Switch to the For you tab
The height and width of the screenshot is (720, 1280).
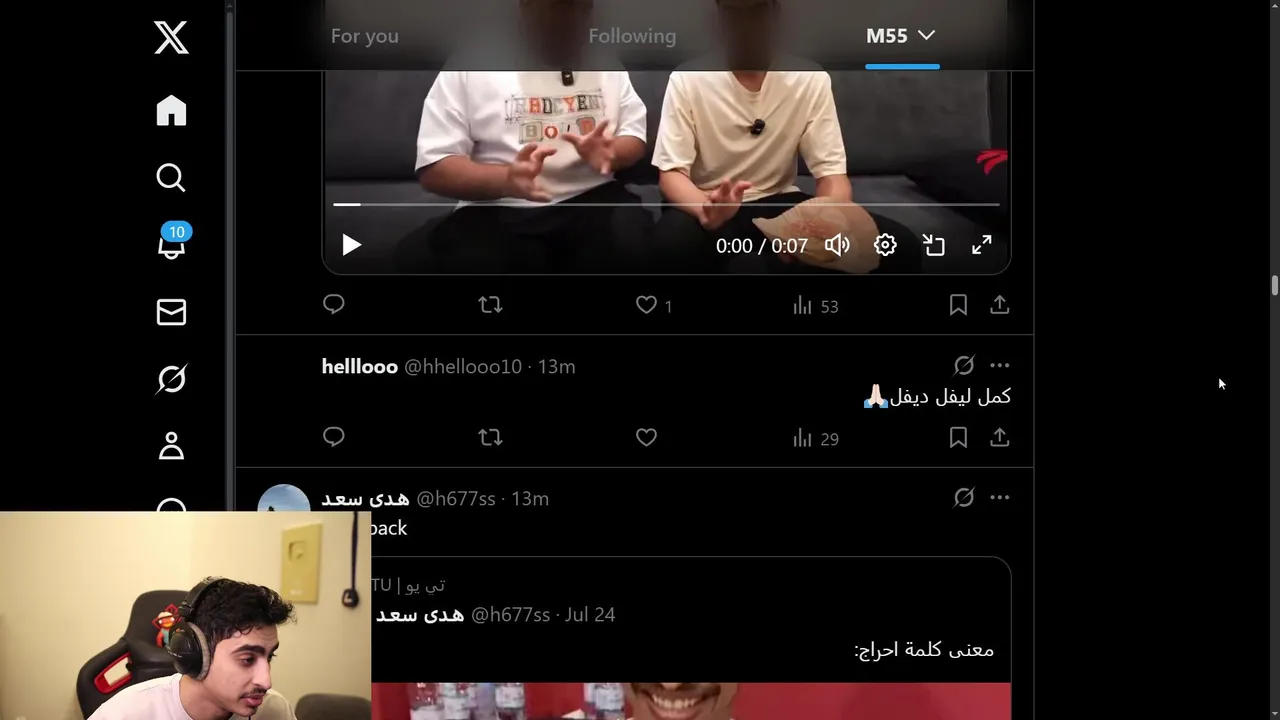click(x=364, y=36)
